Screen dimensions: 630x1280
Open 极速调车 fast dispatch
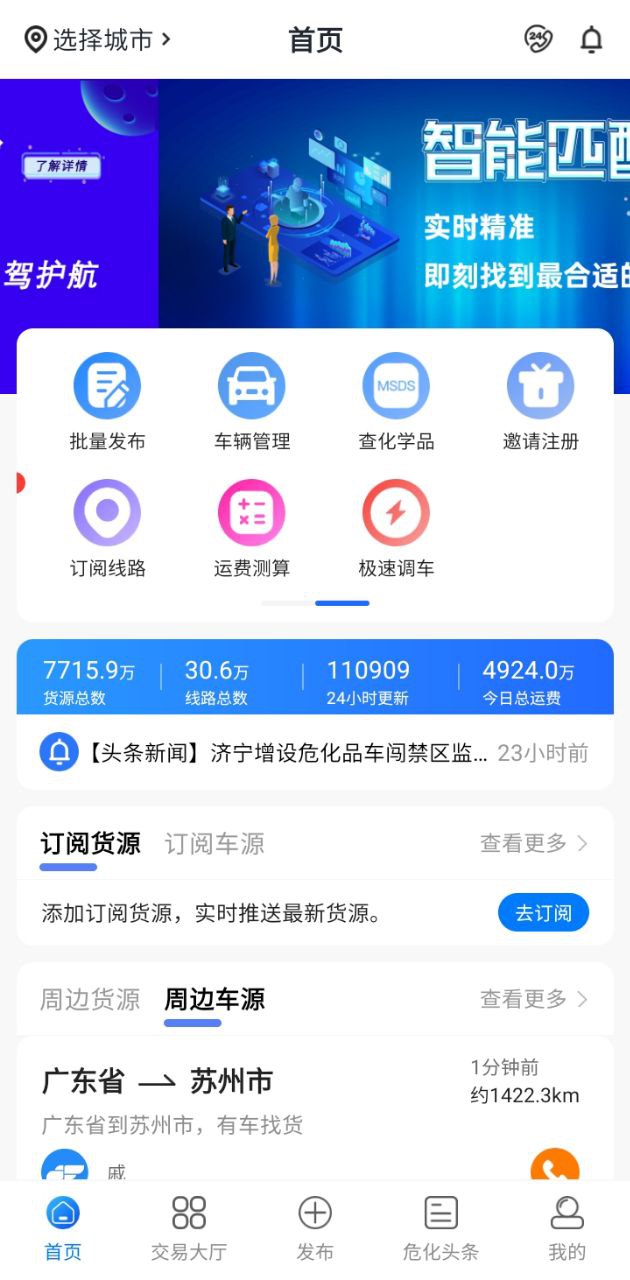point(396,529)
